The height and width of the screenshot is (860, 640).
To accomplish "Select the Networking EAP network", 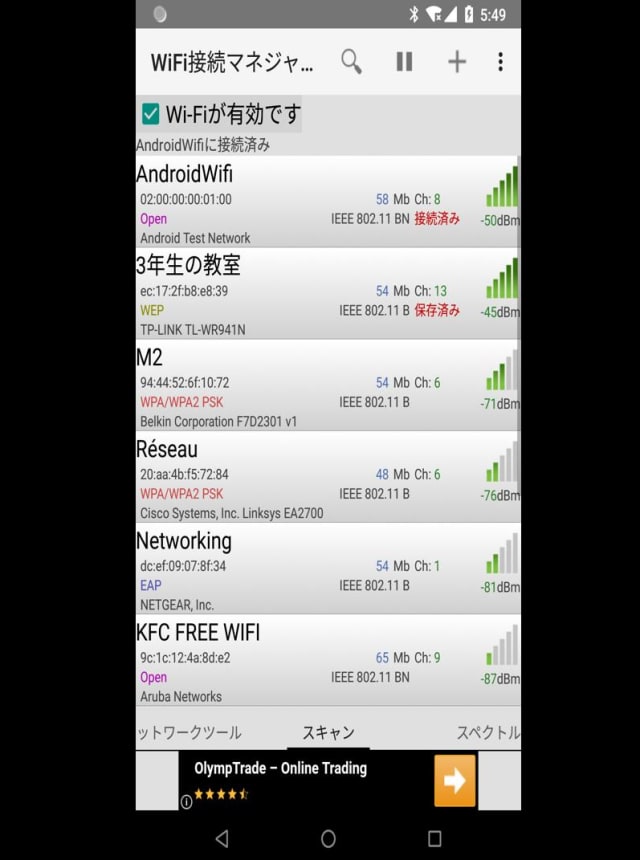I will click(x=300, y=569).
